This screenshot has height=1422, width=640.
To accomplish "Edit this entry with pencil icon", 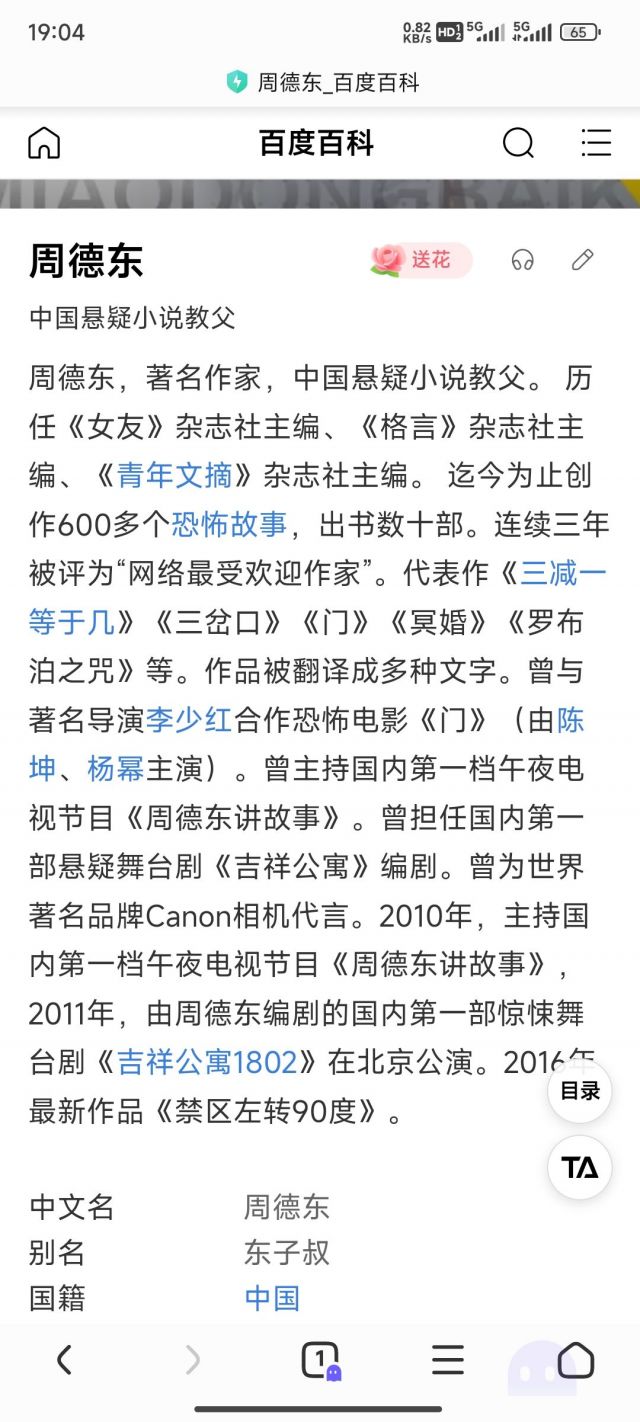I will [583, 261].
